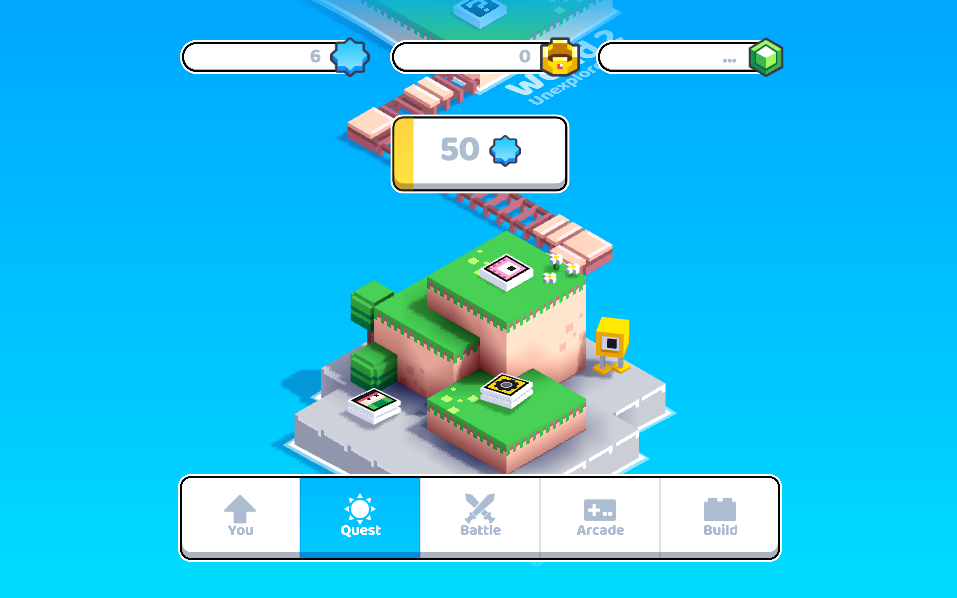Go to the Arcade tab
Screen dimensions: 957x598
pos(600,516)
